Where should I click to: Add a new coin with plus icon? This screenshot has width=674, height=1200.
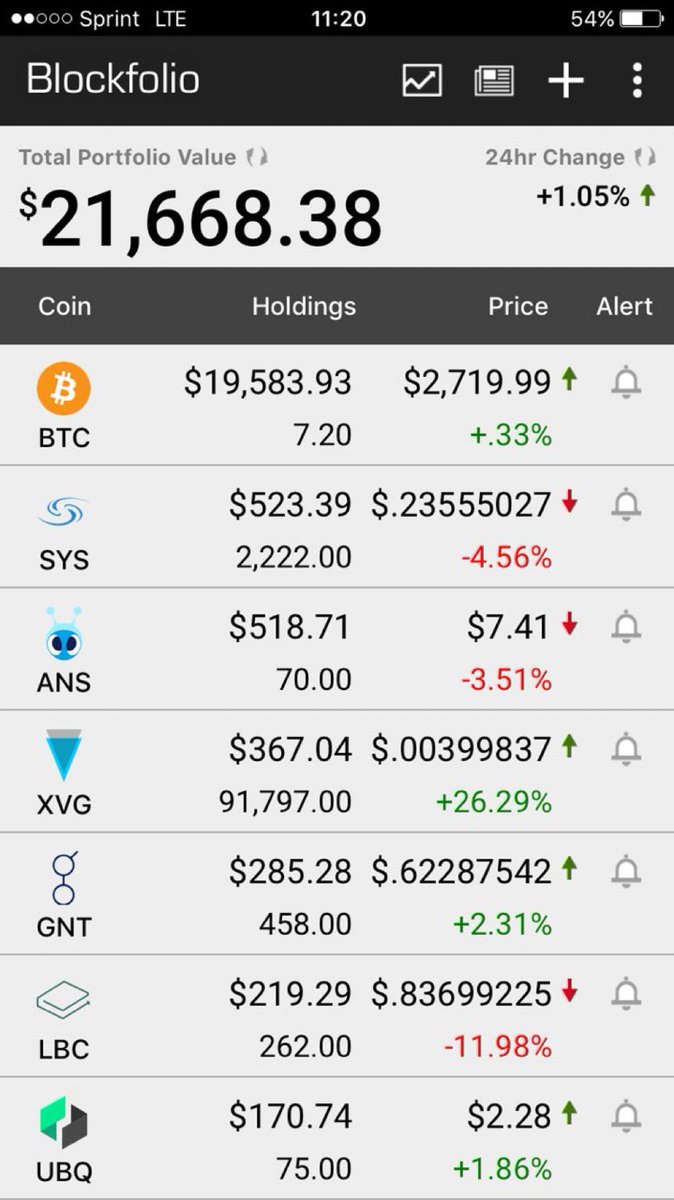[566, 80]
